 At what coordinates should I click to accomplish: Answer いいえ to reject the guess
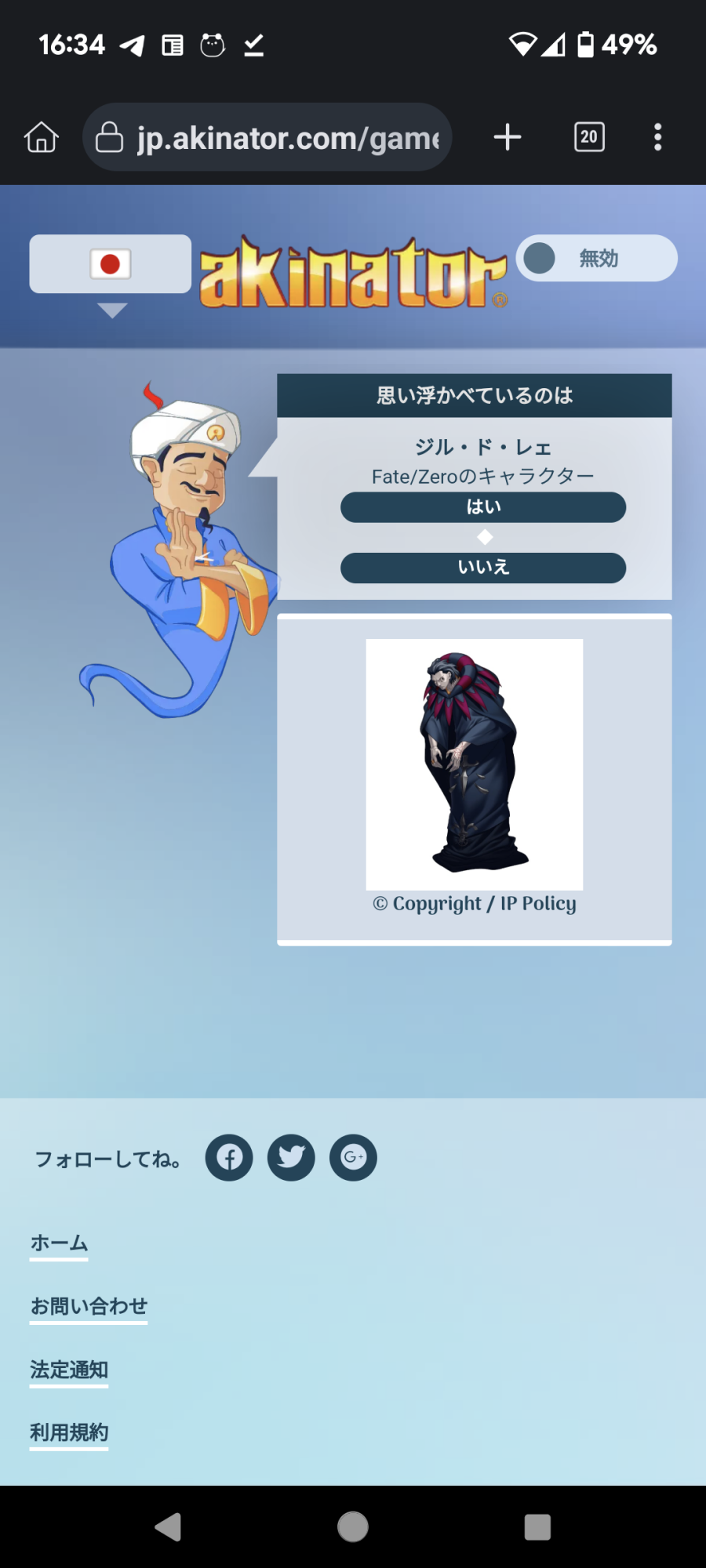click(483, 568)
